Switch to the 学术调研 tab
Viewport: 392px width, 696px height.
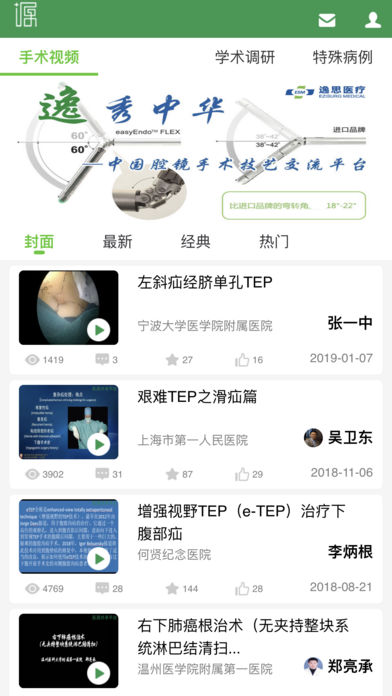tap(245, 57)
